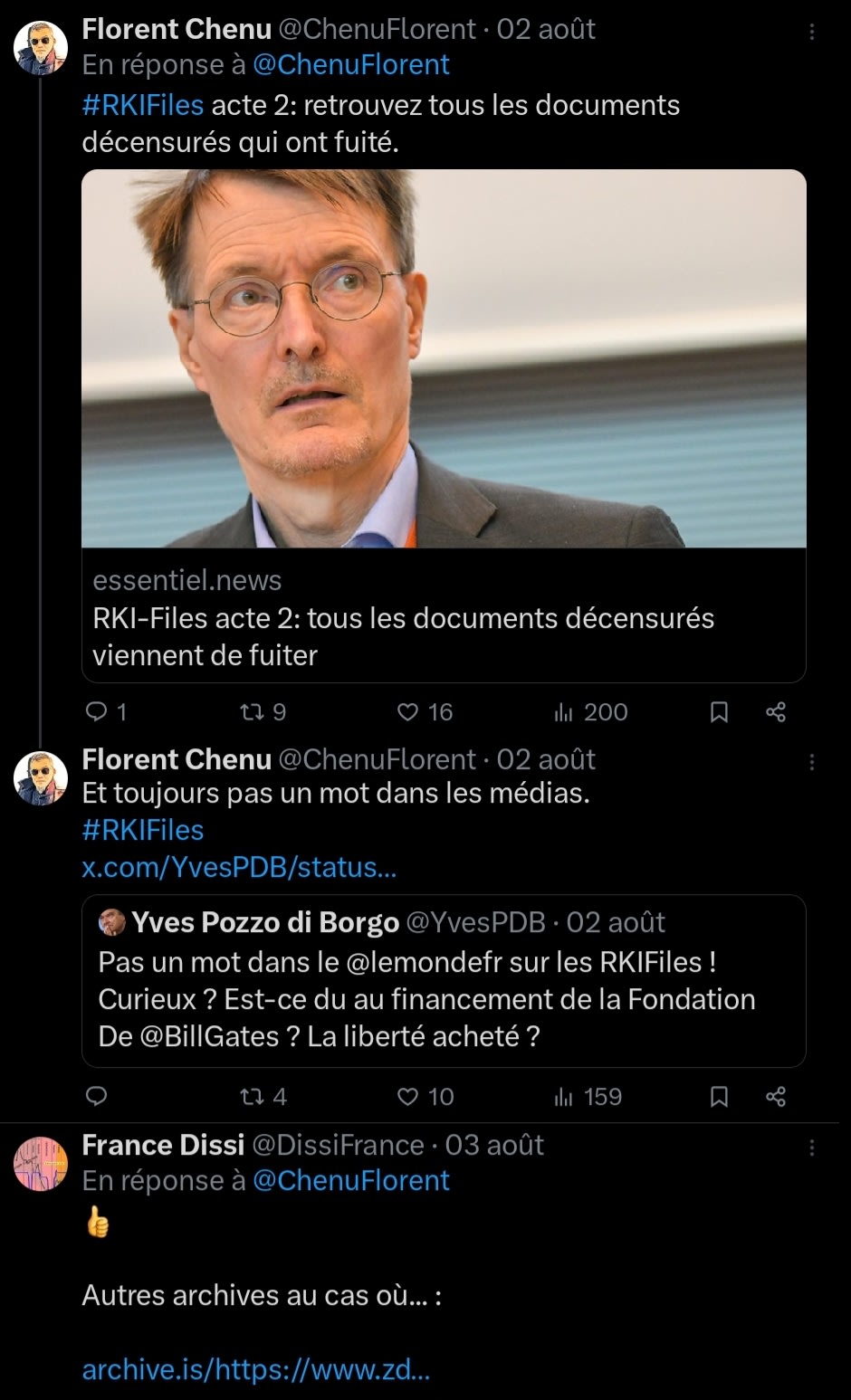Share the tweet with 159 views
The height and width of the screenshot is (1400, 851).
(x=776, y=1097)
